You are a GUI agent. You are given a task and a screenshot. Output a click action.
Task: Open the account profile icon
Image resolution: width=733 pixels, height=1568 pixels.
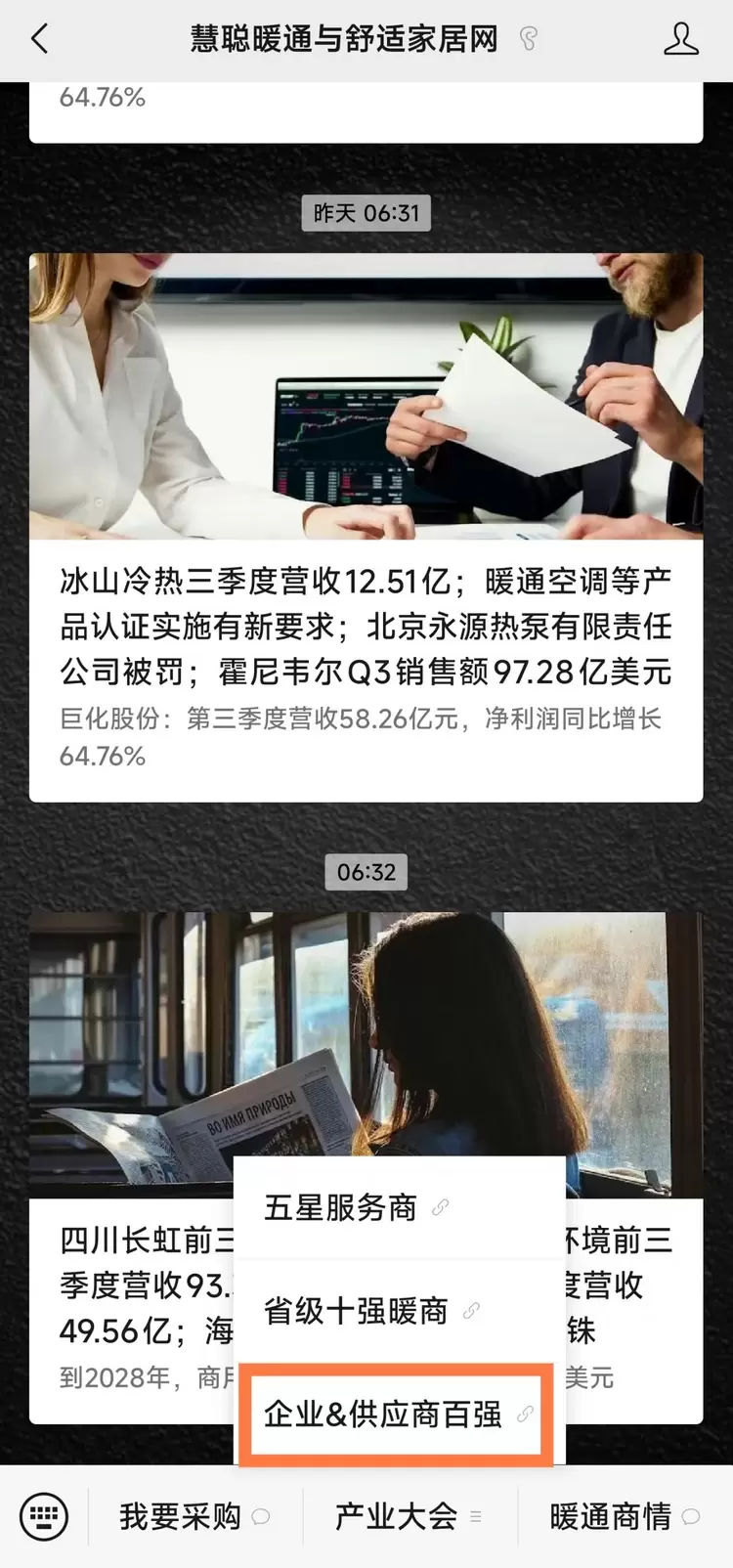click(x=680, y=39)
